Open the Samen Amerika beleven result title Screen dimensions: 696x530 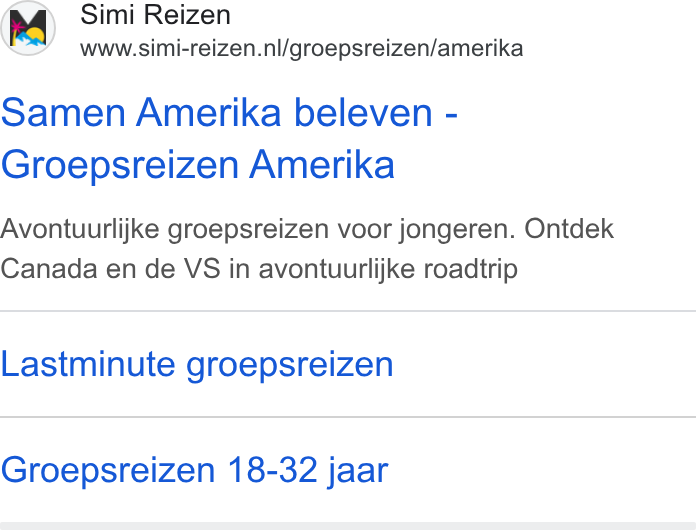[229, 138]
